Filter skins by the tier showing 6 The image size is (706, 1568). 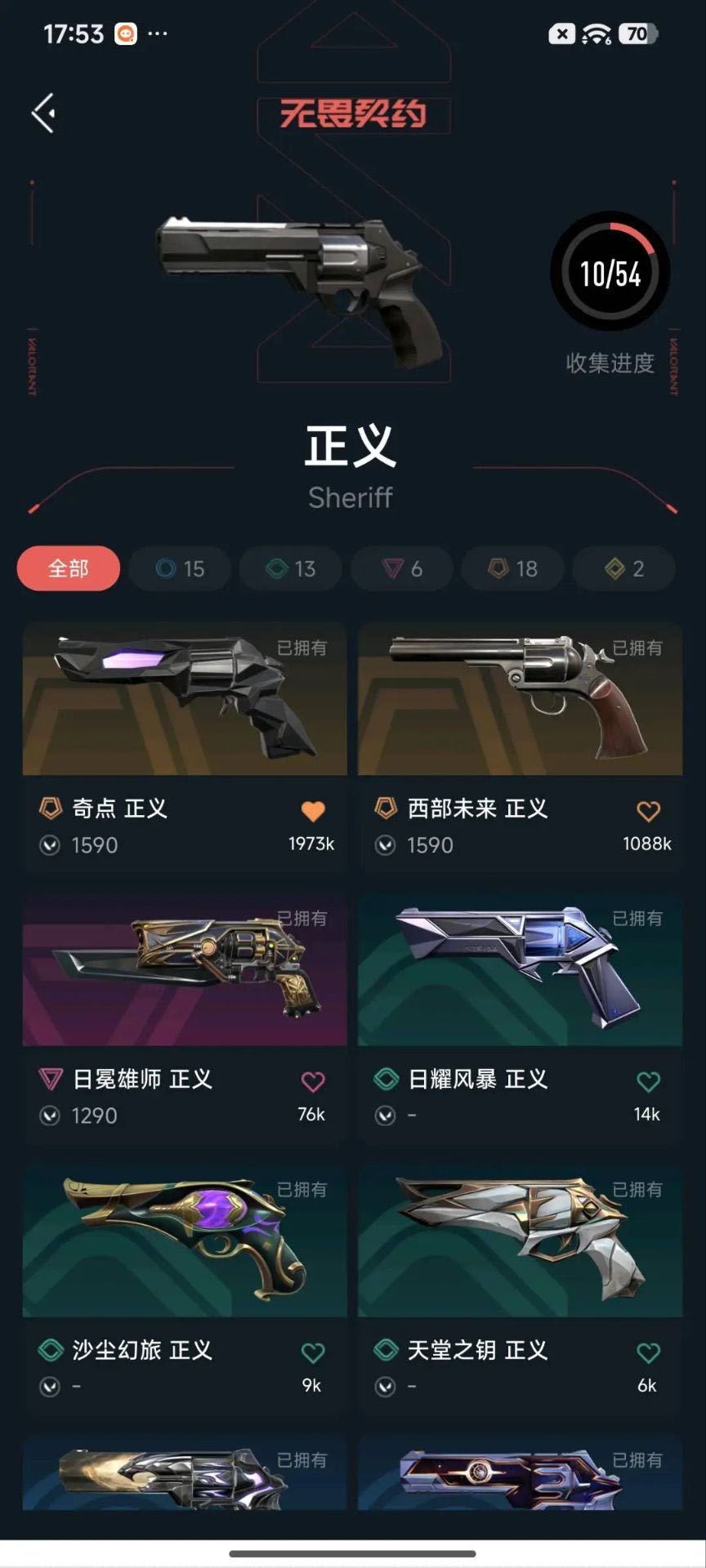click(x=402, y=568)
